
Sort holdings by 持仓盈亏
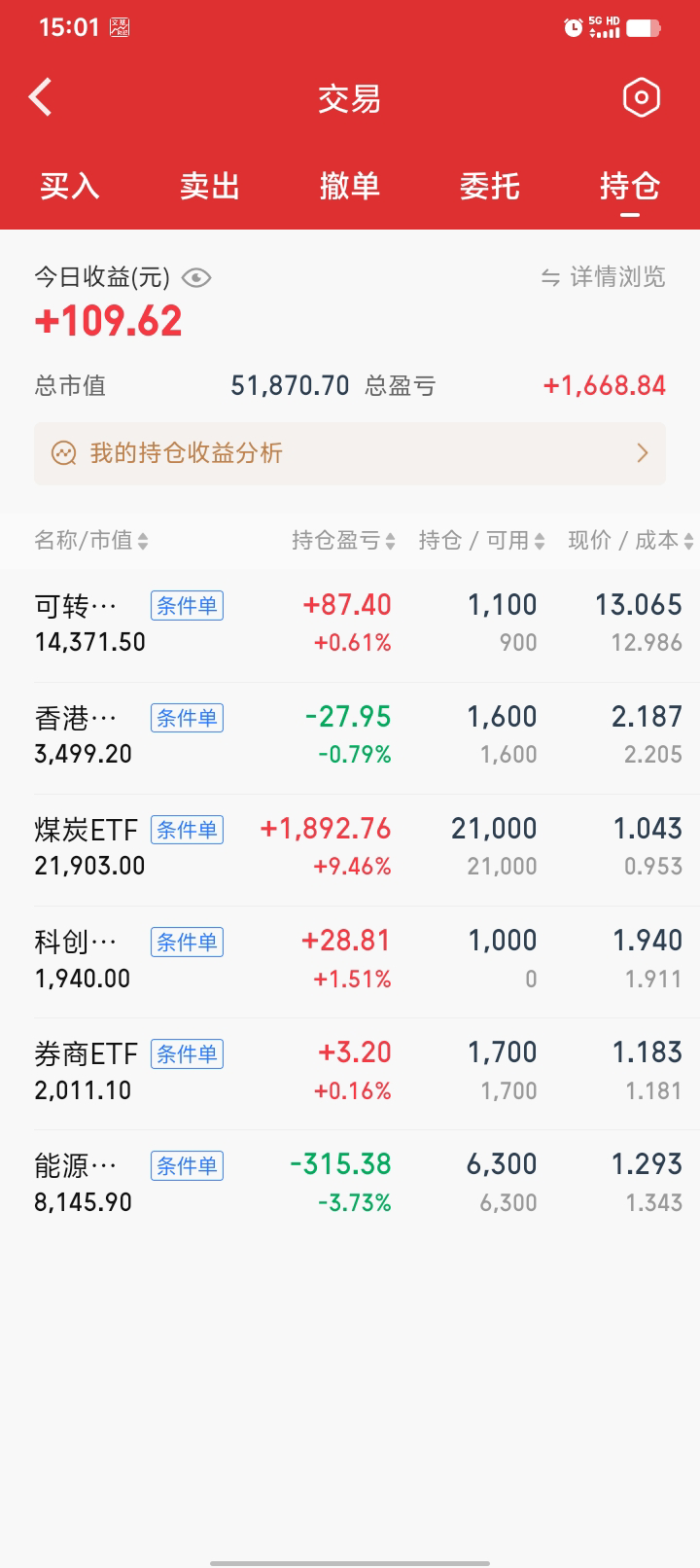click(x=343, y=541)
